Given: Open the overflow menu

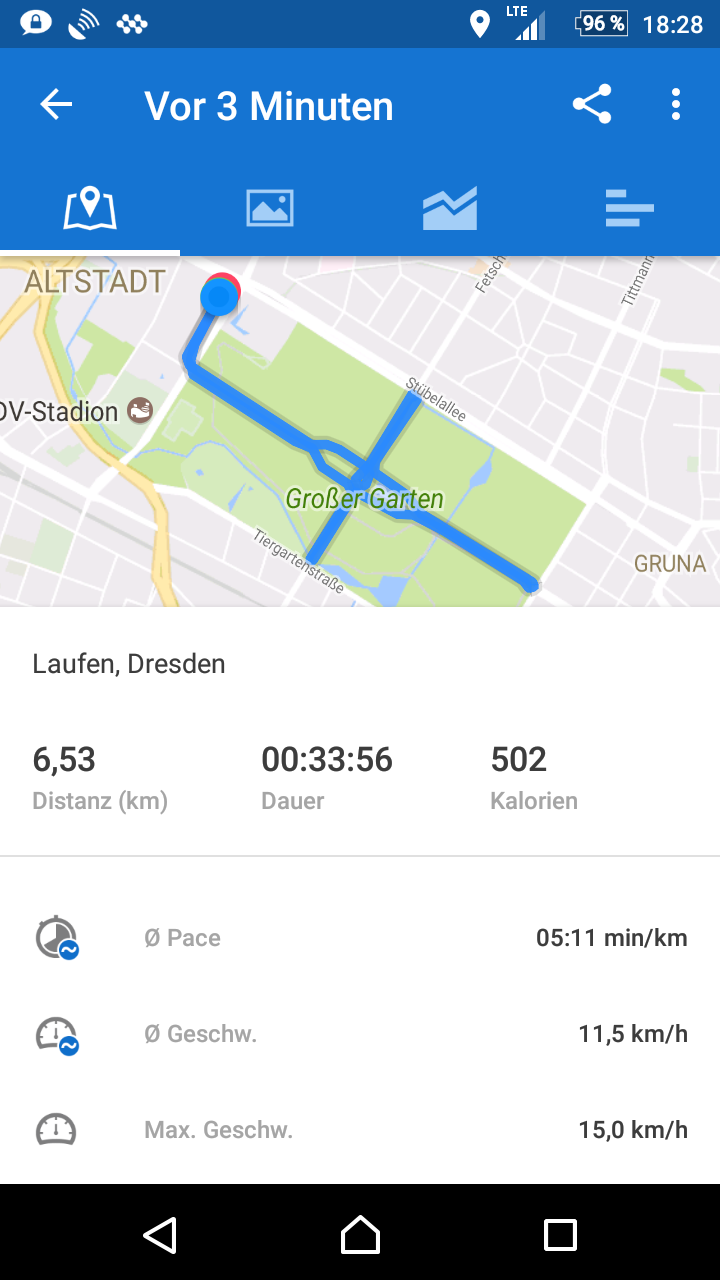Looking at the screenshot, I should pos(676,105).
